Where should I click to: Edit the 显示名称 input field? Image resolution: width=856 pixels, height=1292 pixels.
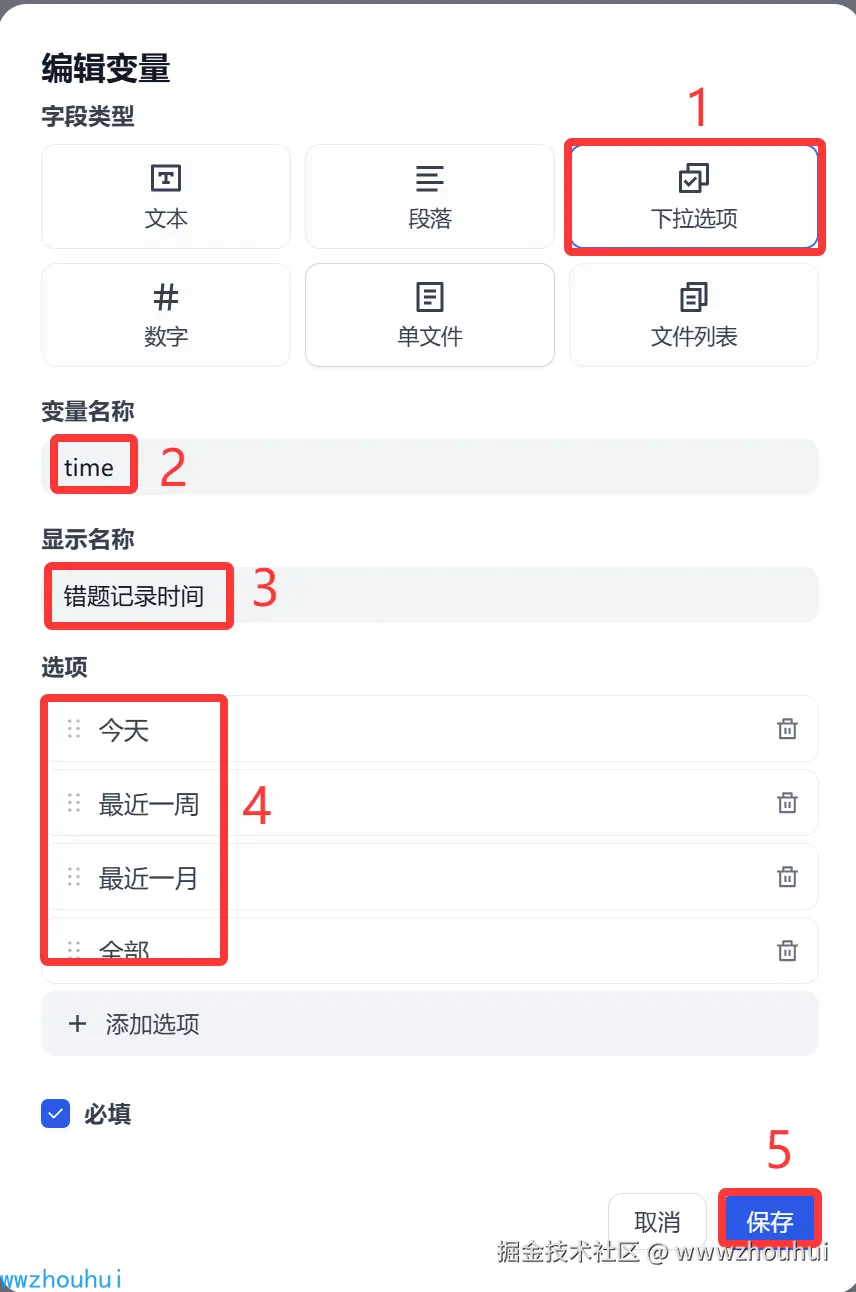pos(430,596)
